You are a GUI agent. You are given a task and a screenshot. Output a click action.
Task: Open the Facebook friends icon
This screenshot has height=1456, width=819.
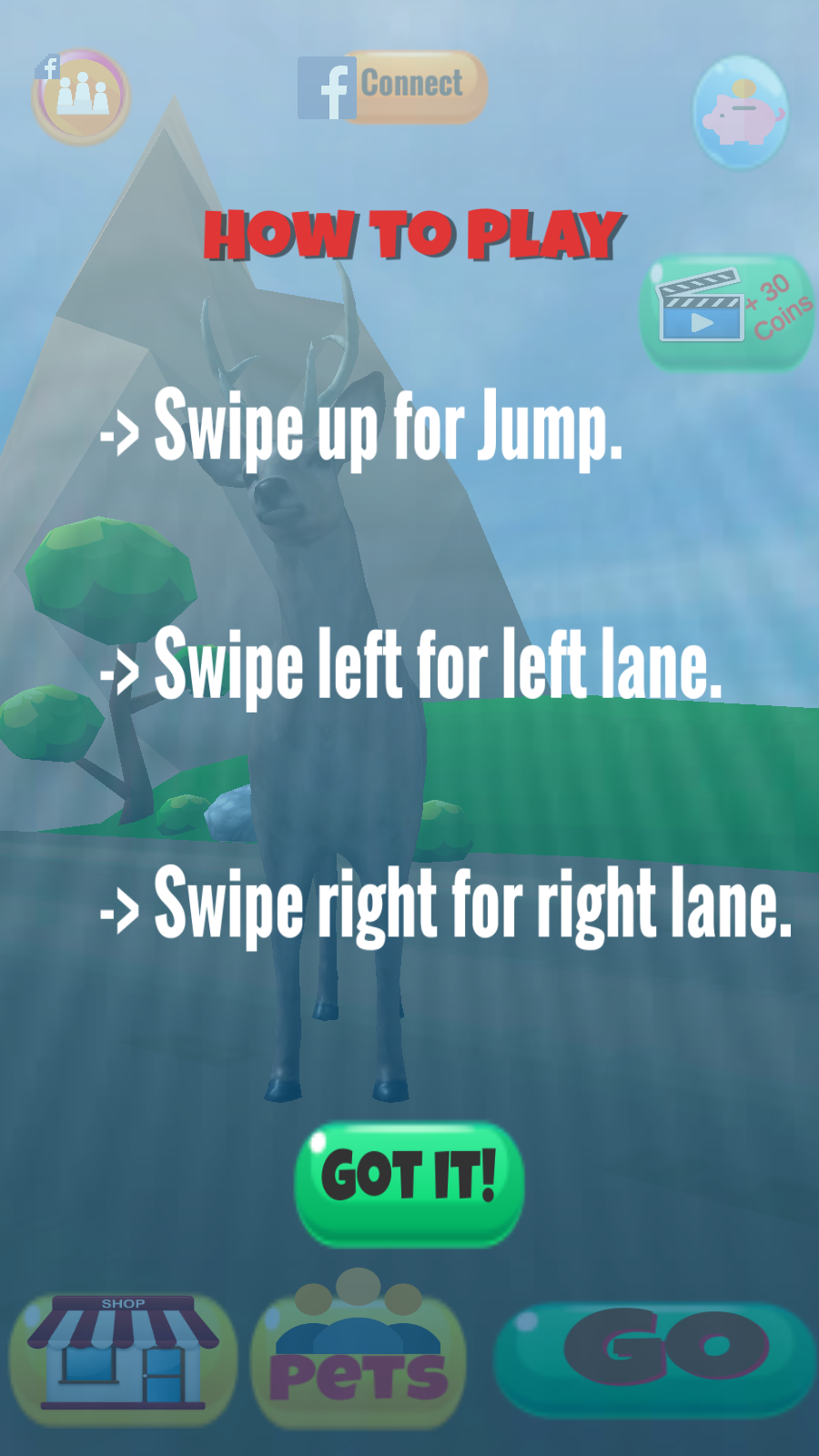tap(82, 96)
